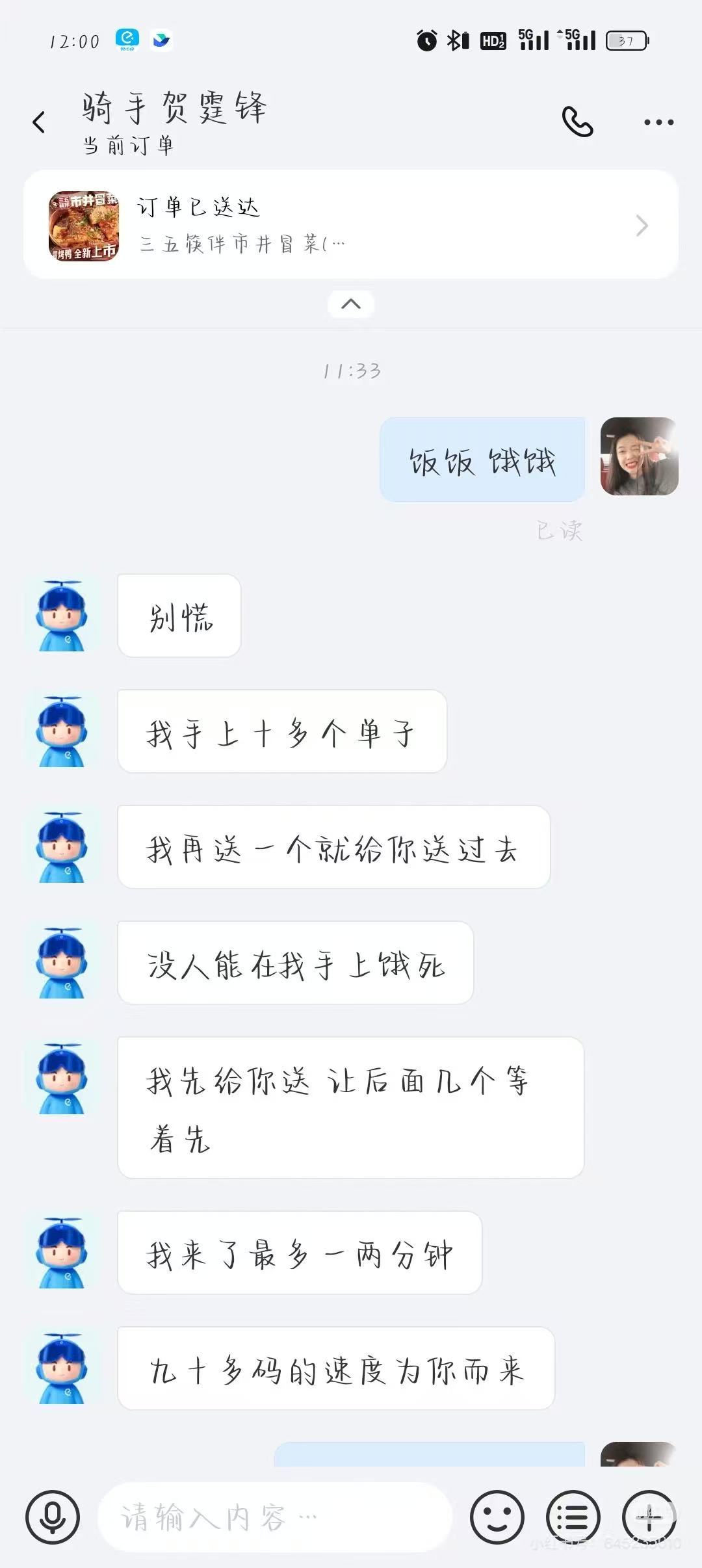Viewport: 702px width, 1568px height.
Task: Go back from the rider chat
Action: (39, 122)
